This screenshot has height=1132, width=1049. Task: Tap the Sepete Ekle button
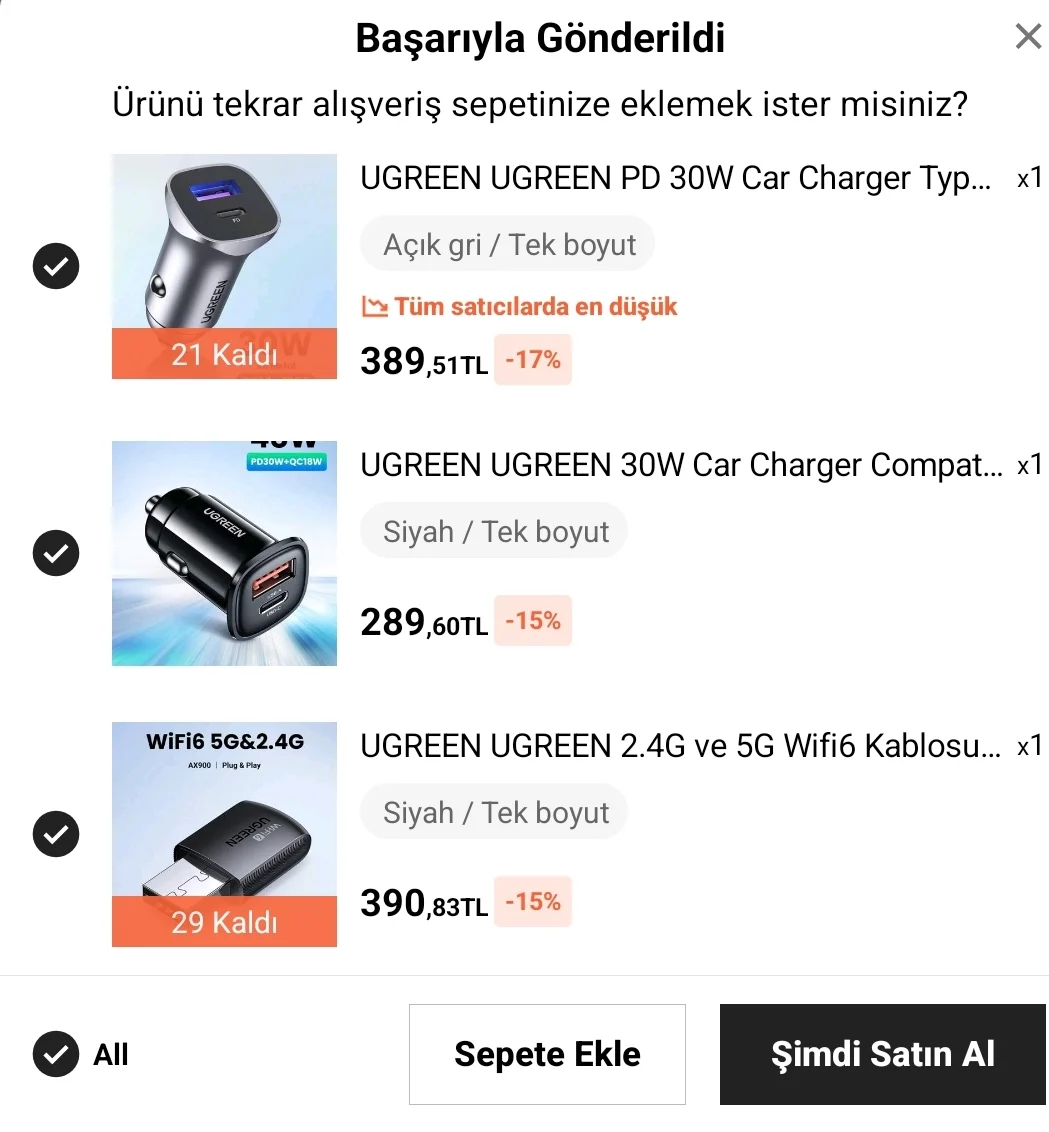tap(547, 1054)
